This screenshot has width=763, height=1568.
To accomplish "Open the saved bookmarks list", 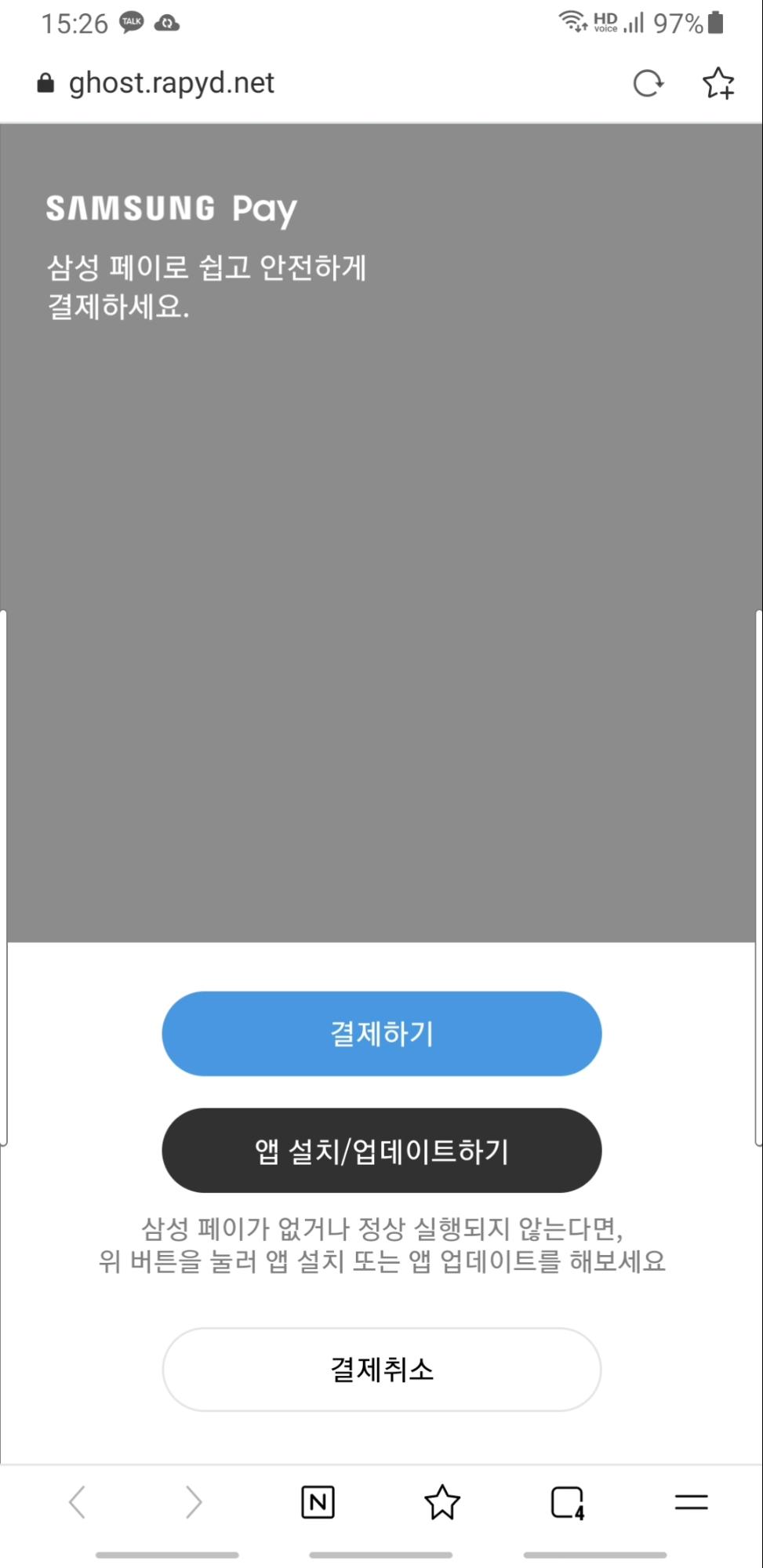I will click(x=441, y=1502).
